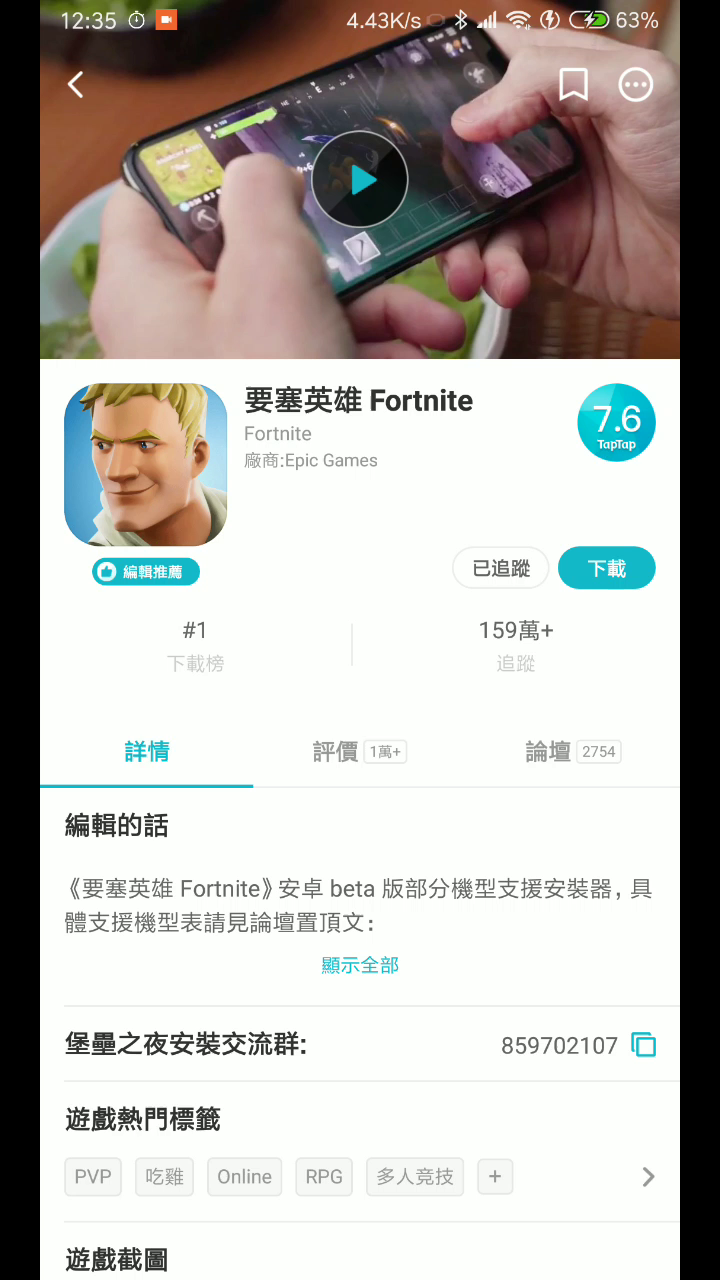Select the Online tag chip

point(244,1177)
